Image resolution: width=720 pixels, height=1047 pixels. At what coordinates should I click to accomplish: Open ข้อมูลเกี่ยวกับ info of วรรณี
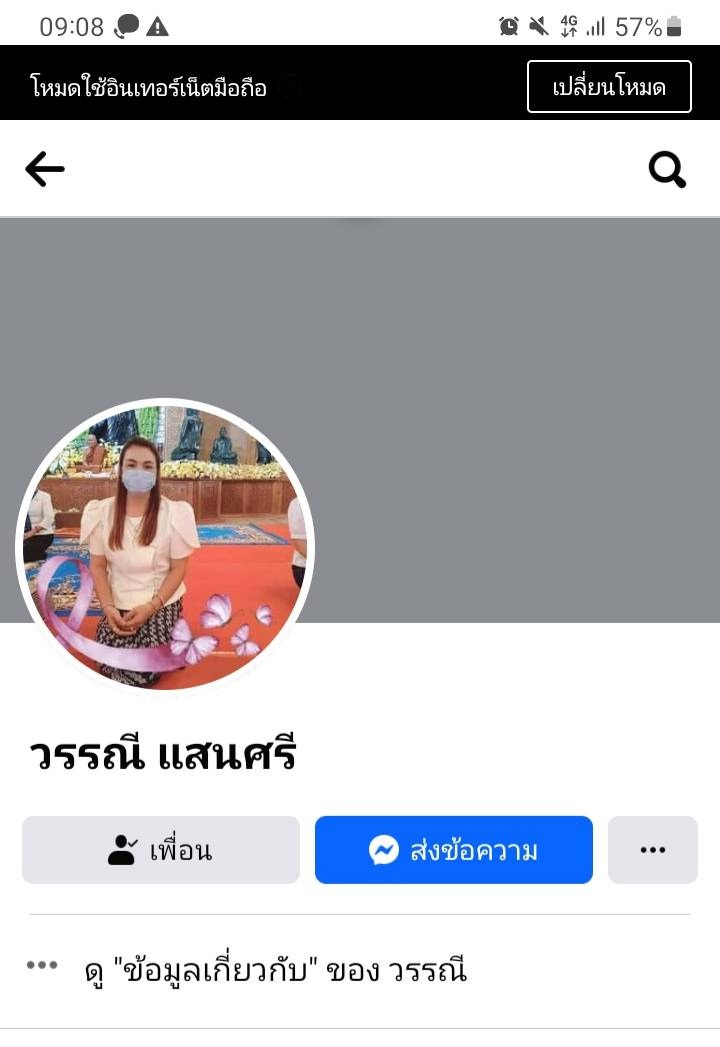click(x=275, y=969)
